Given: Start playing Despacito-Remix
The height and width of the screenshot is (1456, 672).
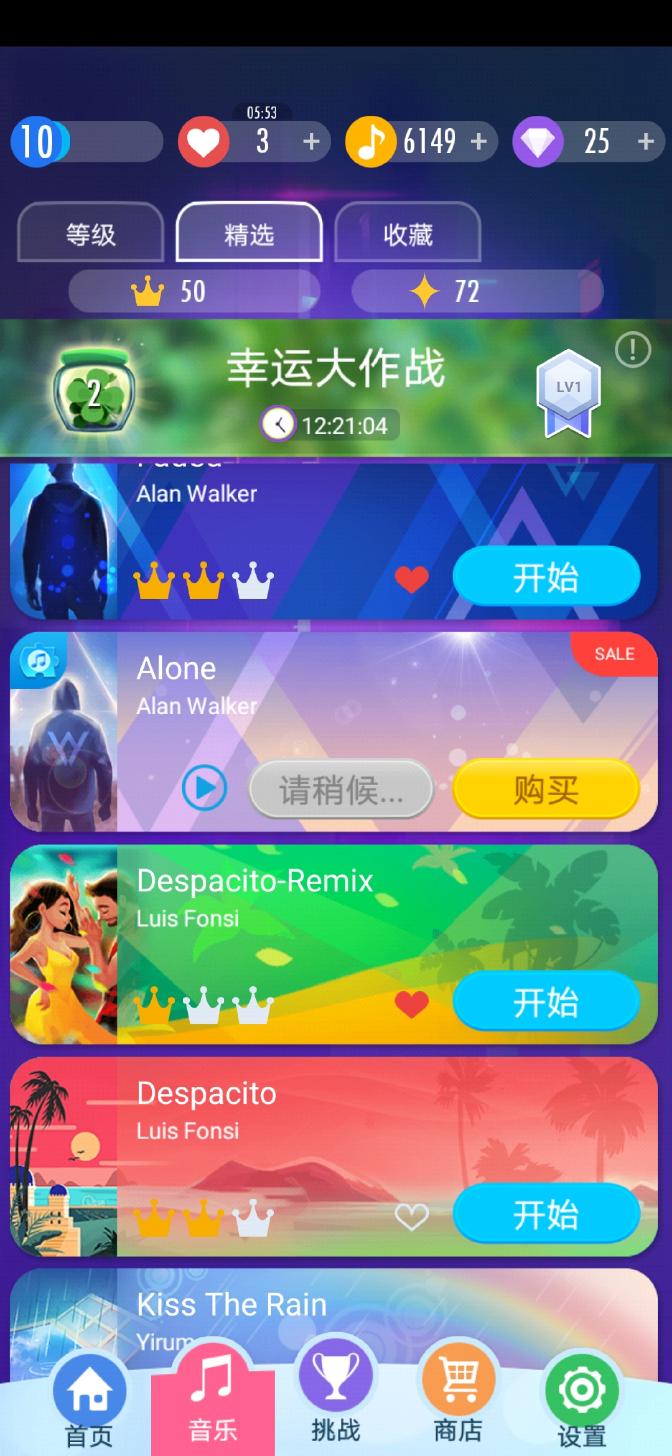Looking at the screenshot, I should (546, 1002).
